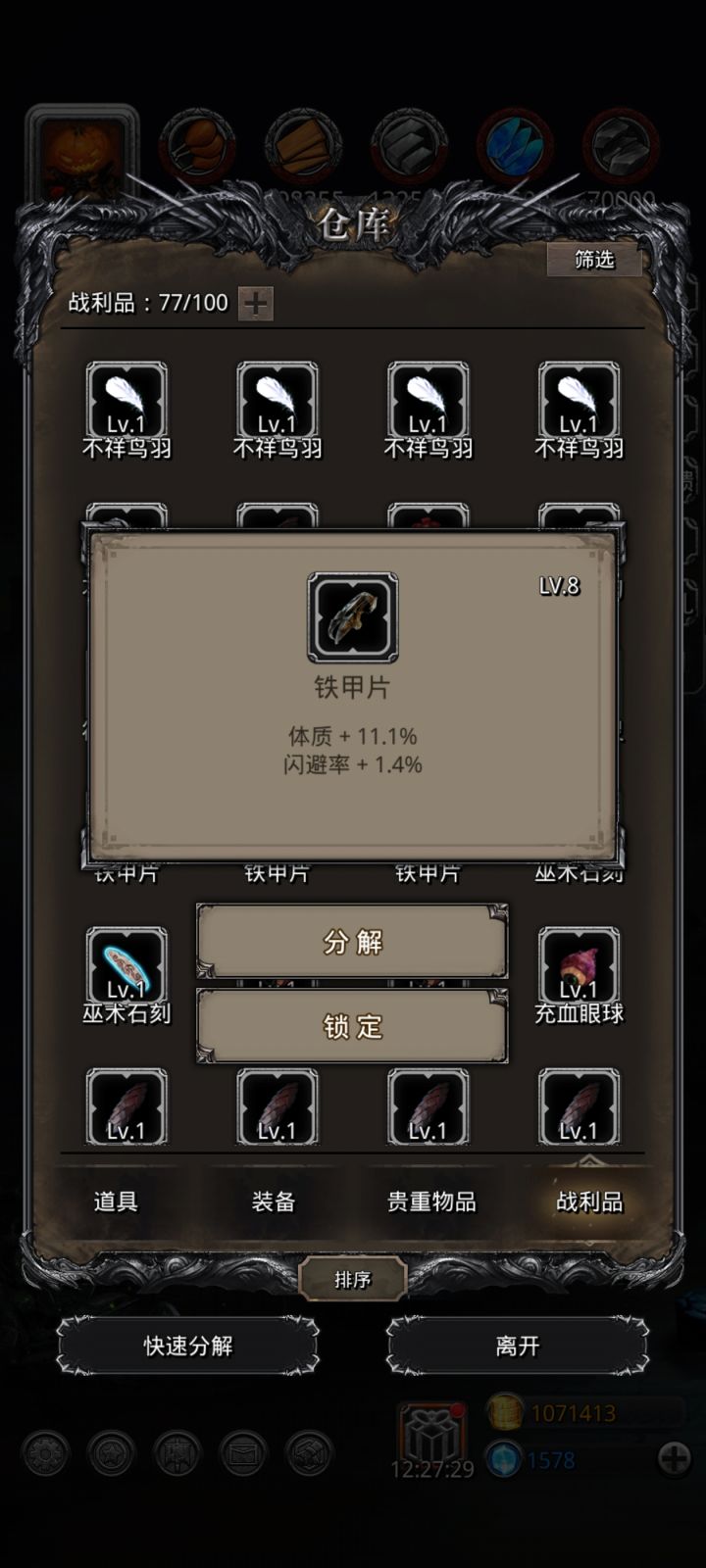Click the gold coin balance icon

506,1414
